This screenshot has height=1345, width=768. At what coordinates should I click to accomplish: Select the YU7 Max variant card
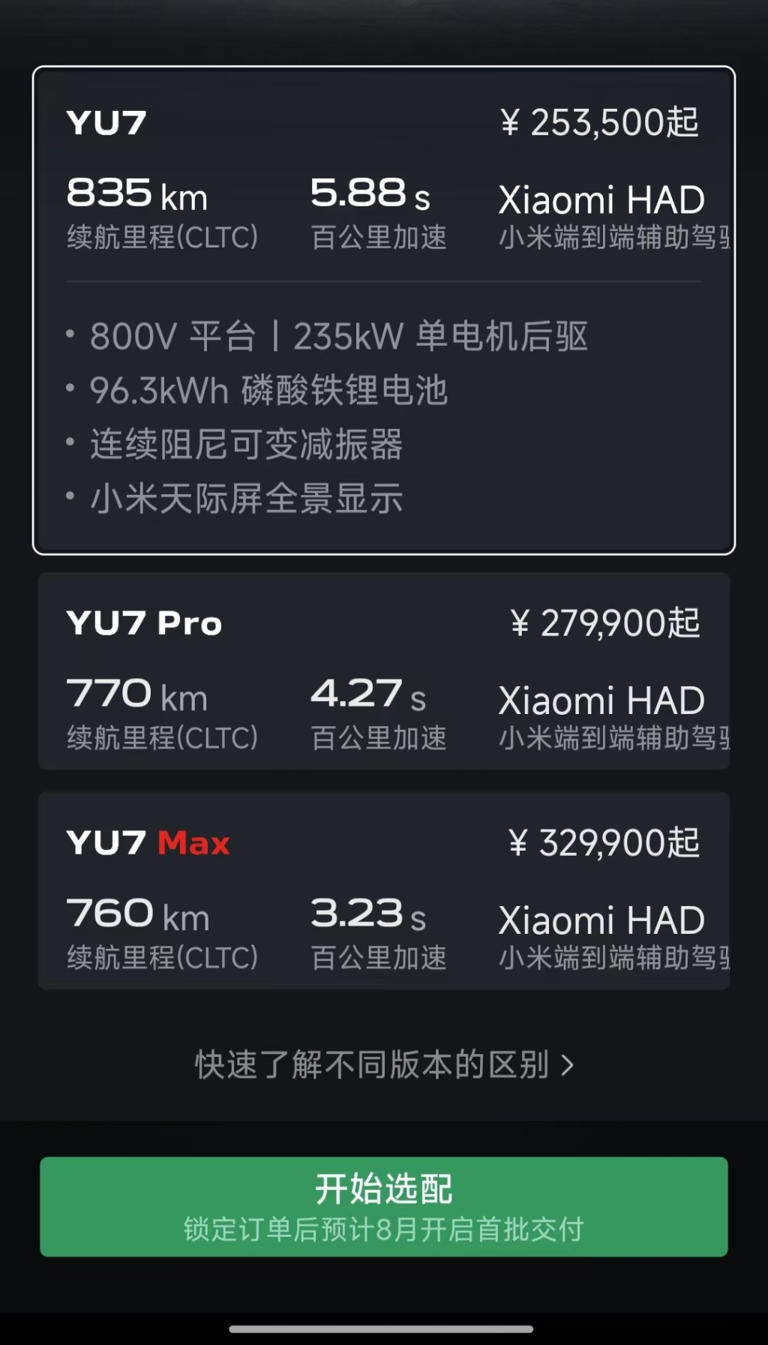point(384,895)
